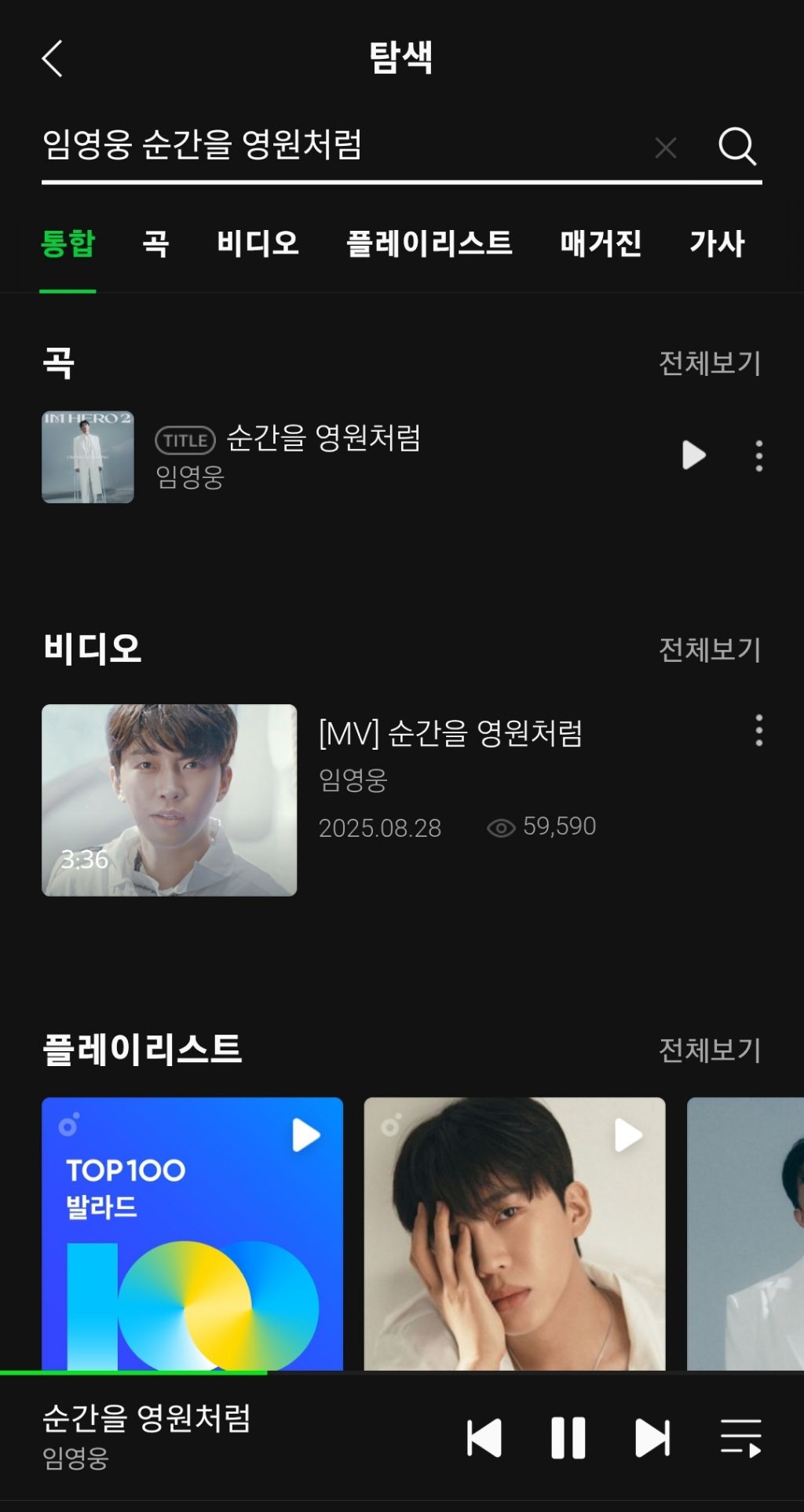Viewport: 804px width, 1512px height.
Task: Open the TOP100 발라드 playlist card
Action: pyautogui.click(x=192, y=1234)
